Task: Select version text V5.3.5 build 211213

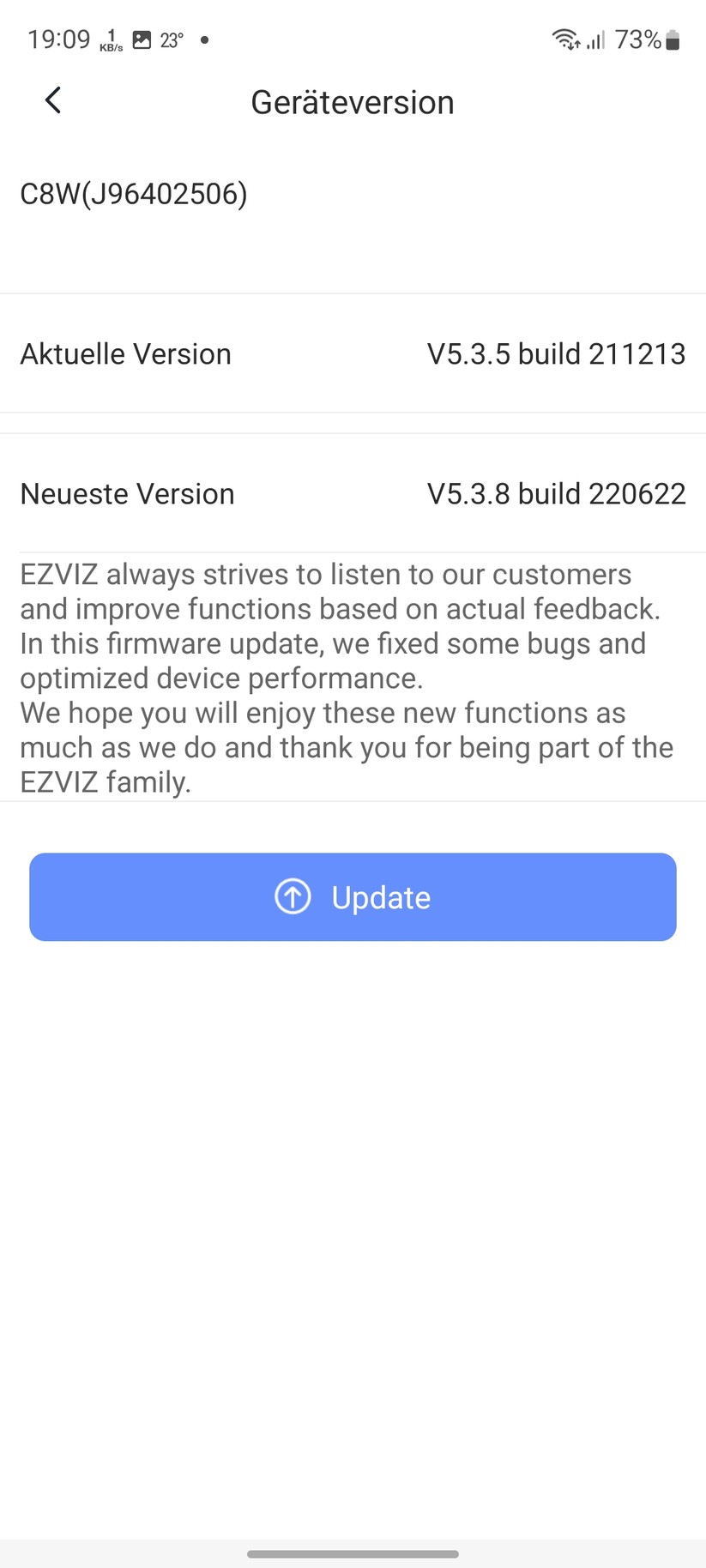Action: point(556,353)
